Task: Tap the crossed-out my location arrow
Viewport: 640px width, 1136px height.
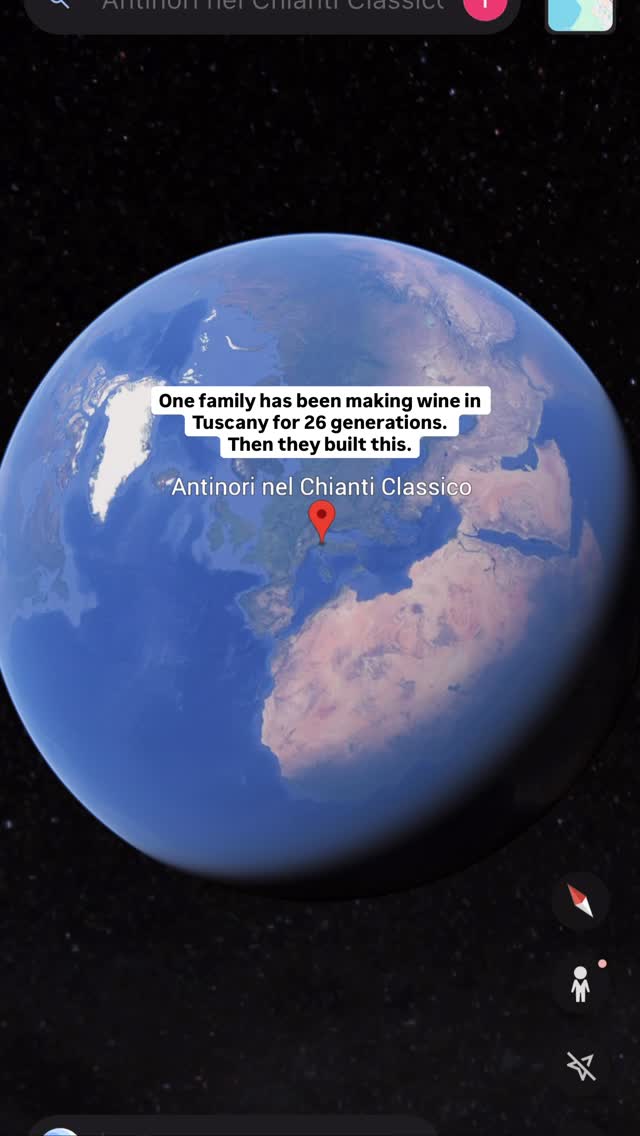Action: 580,1066
